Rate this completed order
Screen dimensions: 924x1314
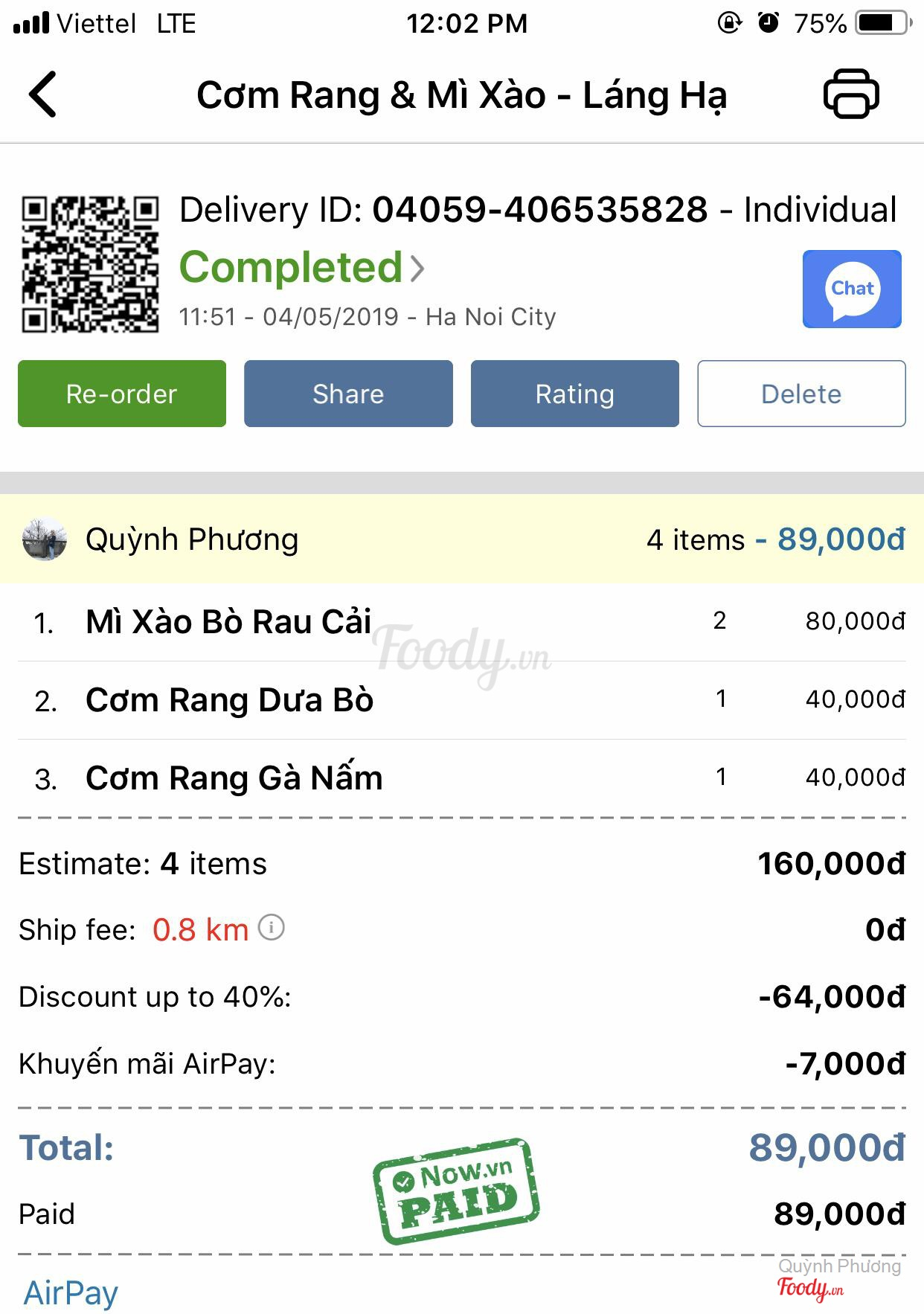pyautogui.click(x=574, y=394)
